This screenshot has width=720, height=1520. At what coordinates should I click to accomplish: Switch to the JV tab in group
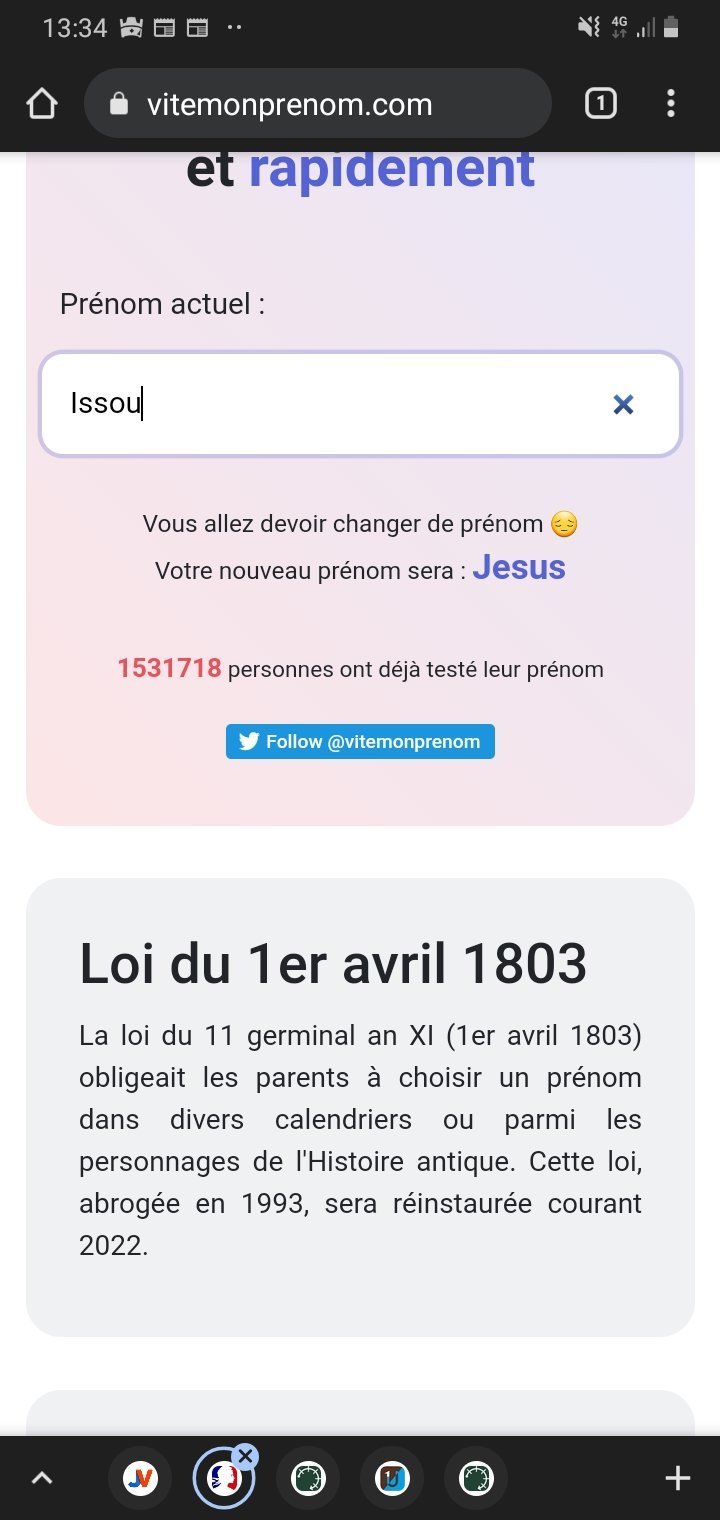click(140, 1478)
